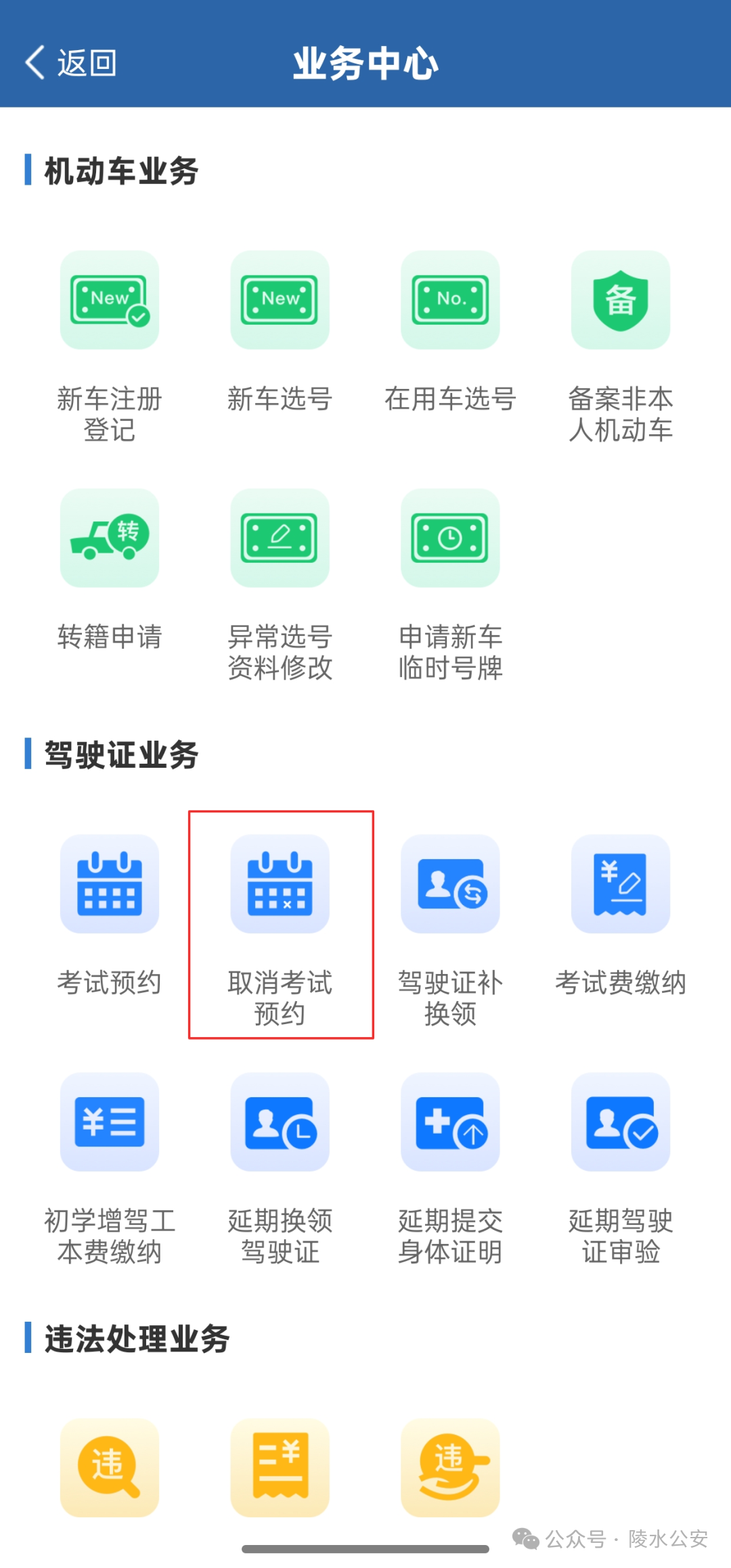Select 新车选号 option
Viewport: 731px width, 1568px height.
[x=280, y=300]
